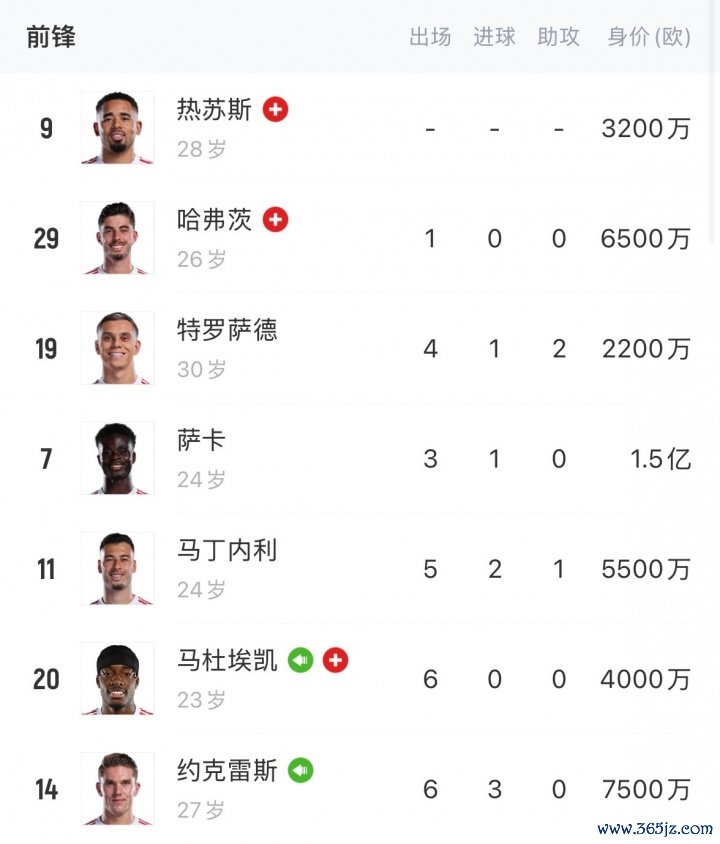The width and height of the screenshot is (720, 844).
Task: Open 约克雷斯 player profile
Action: [x=227, y=771]
